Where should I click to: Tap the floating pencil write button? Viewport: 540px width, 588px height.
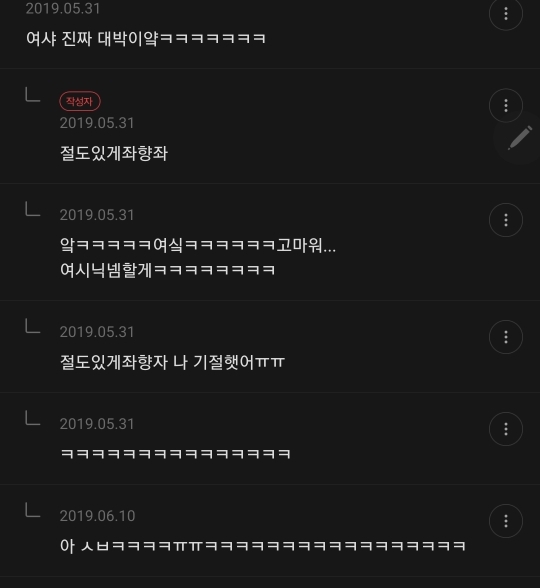point(520,138)
